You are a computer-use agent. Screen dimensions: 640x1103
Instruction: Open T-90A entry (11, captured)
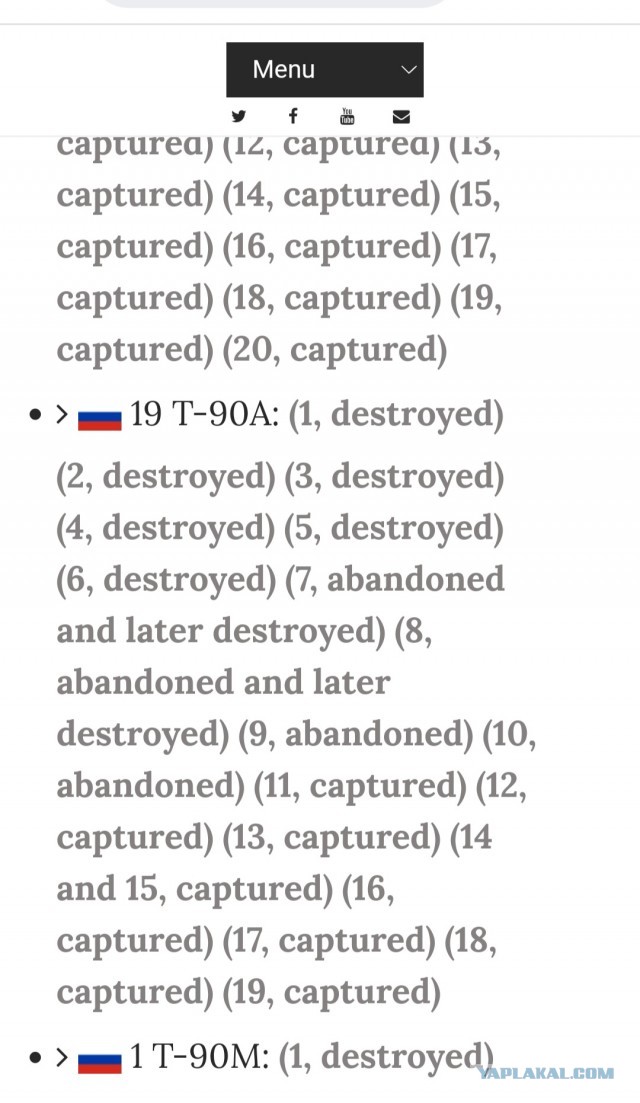pyautogui.click(x=360, y=786)
